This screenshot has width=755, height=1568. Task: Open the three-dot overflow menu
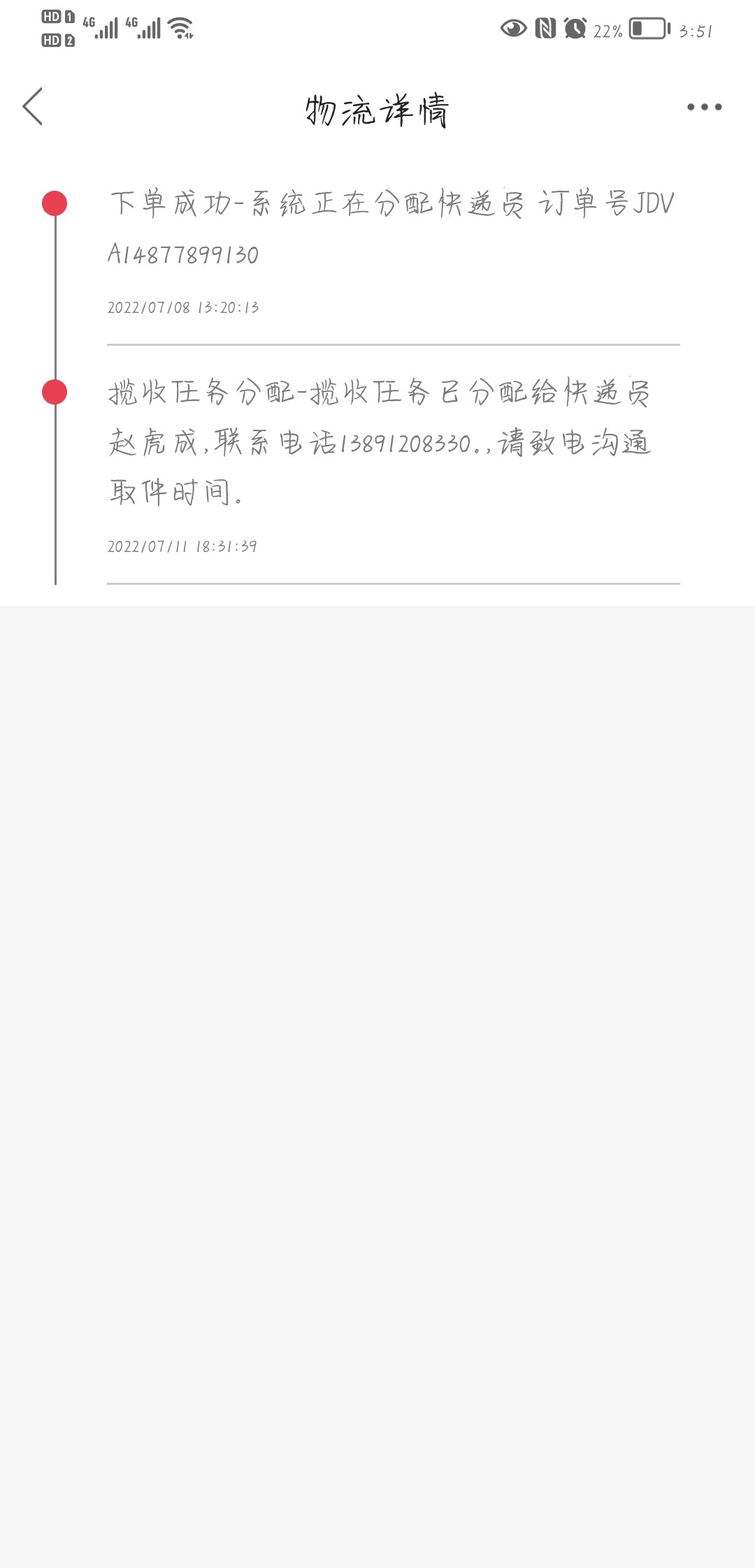tap(703, 107)
